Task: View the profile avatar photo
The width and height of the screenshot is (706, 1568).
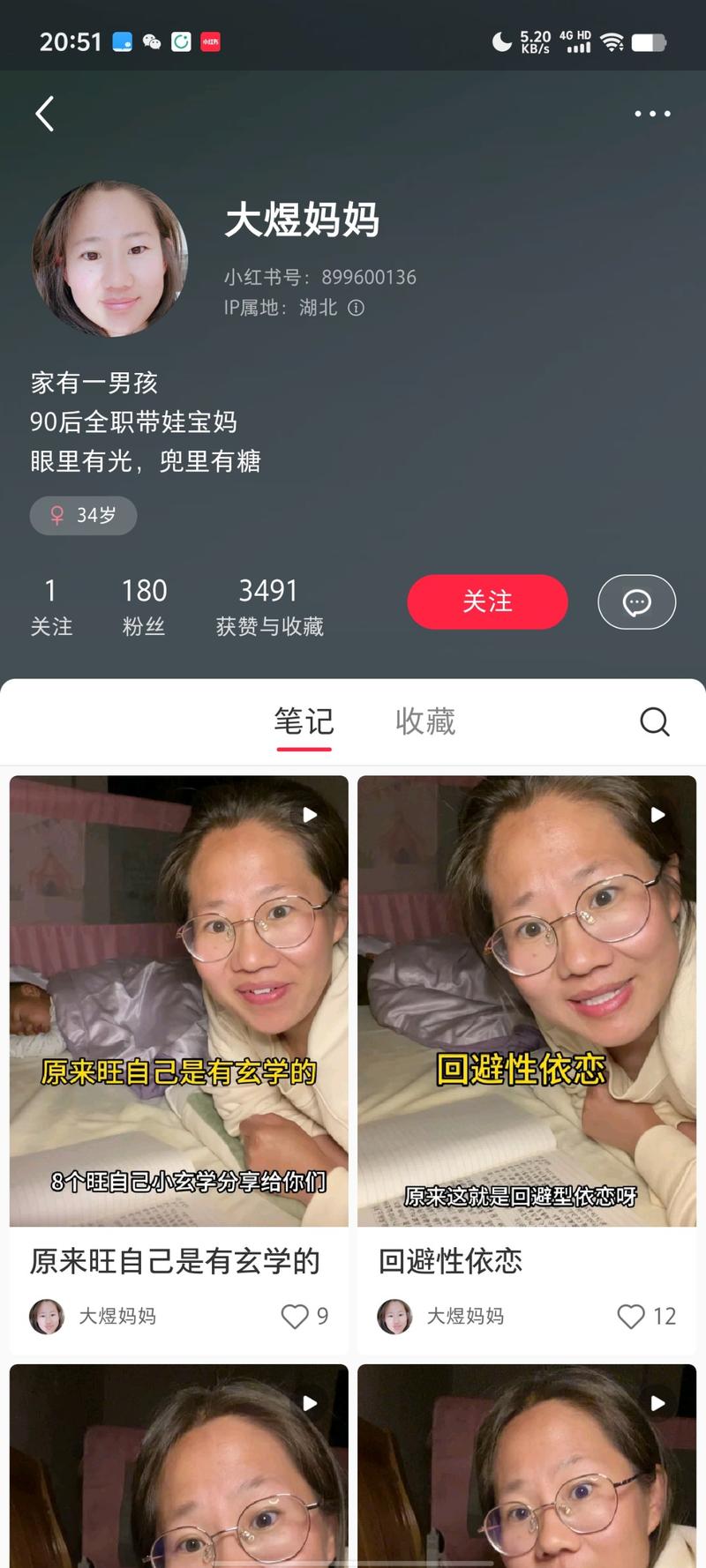Action: click(x=110, y=259)
